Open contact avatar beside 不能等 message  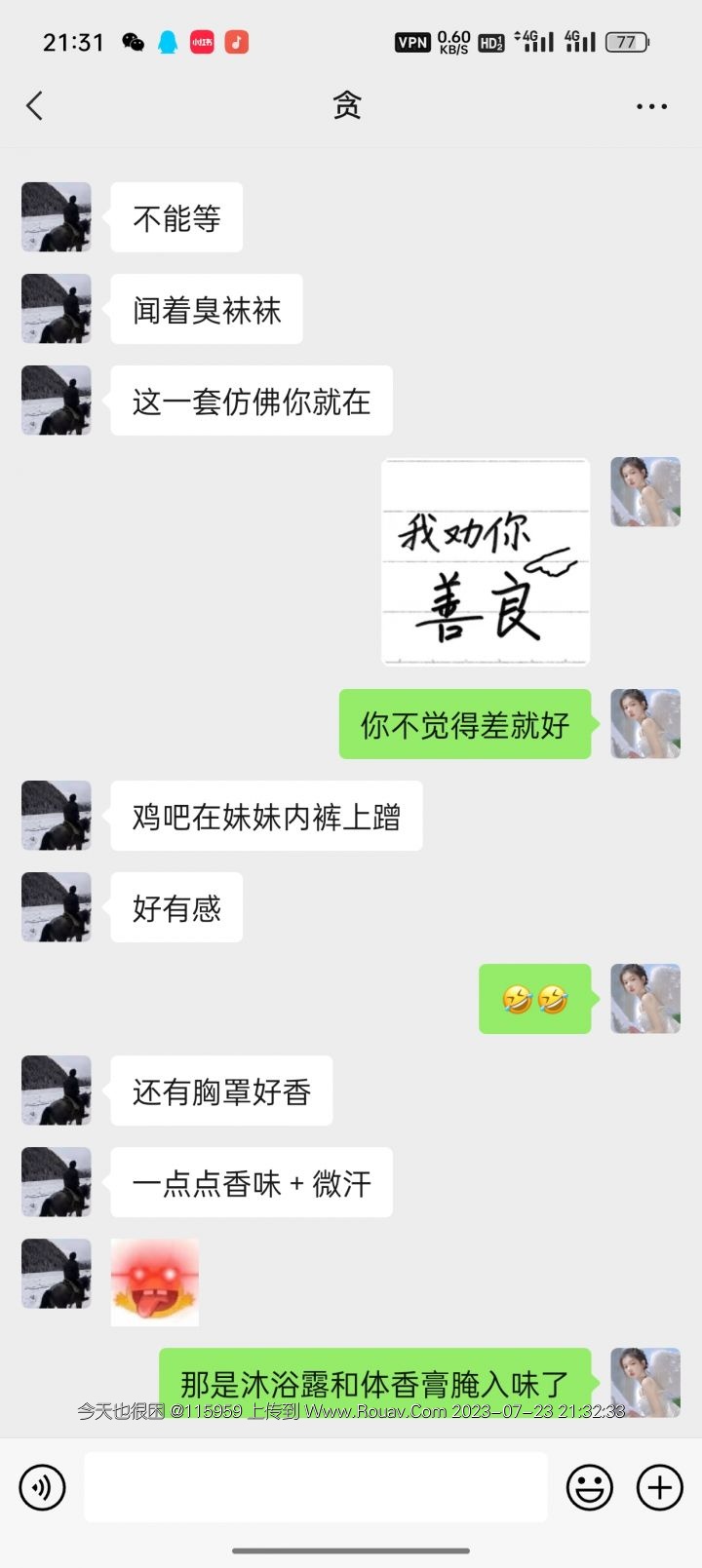[x=57, y=217]
